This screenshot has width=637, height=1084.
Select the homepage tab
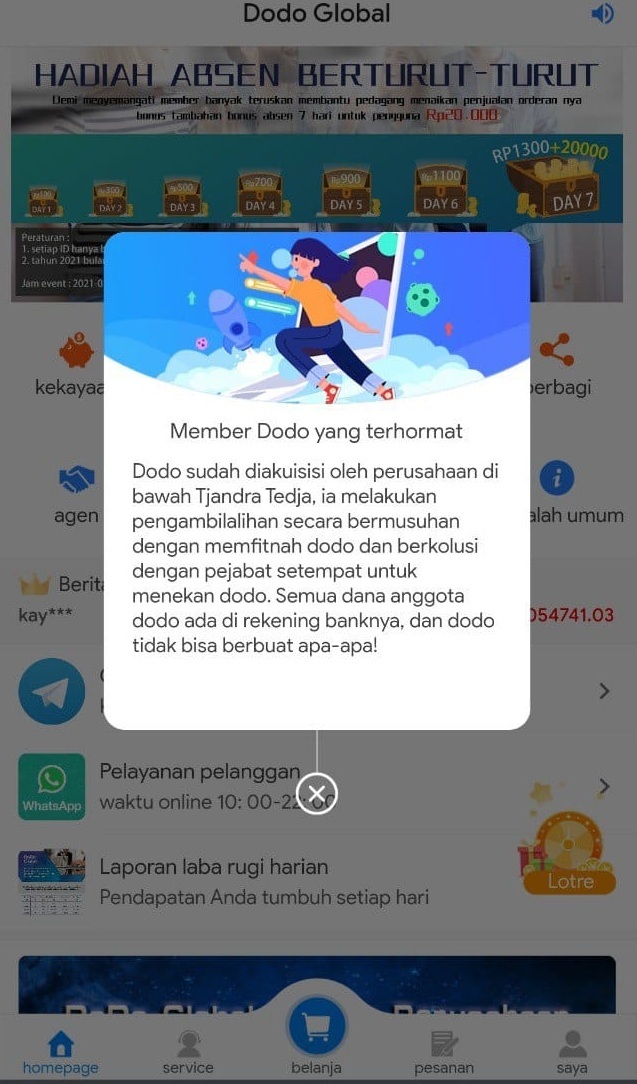pyautogui.click(x=61, y=1052)
